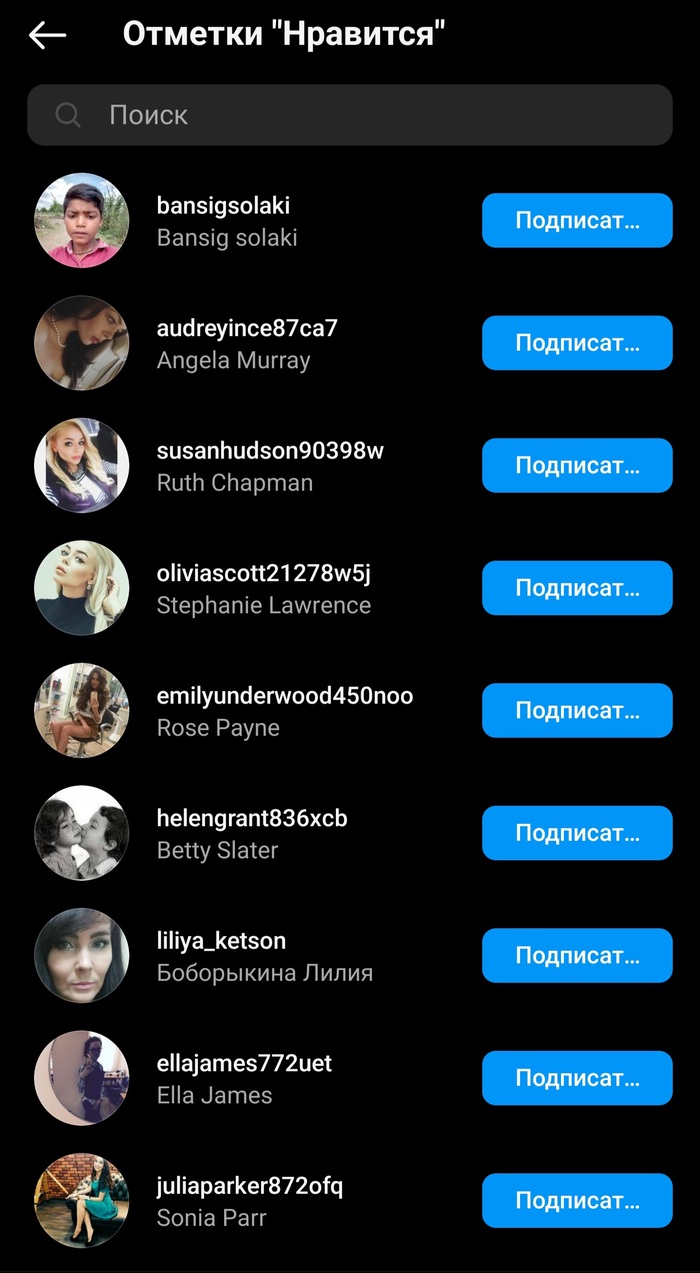Subscribe to ellajames772uet
The width and height of the screenshot is (700, 1273).
577,1078
